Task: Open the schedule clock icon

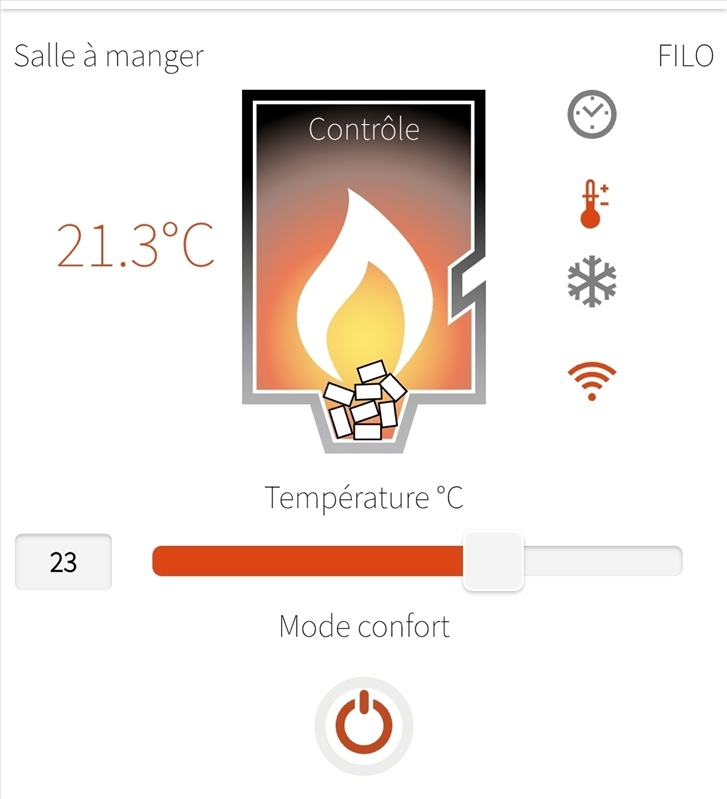Action: [591, 113]
